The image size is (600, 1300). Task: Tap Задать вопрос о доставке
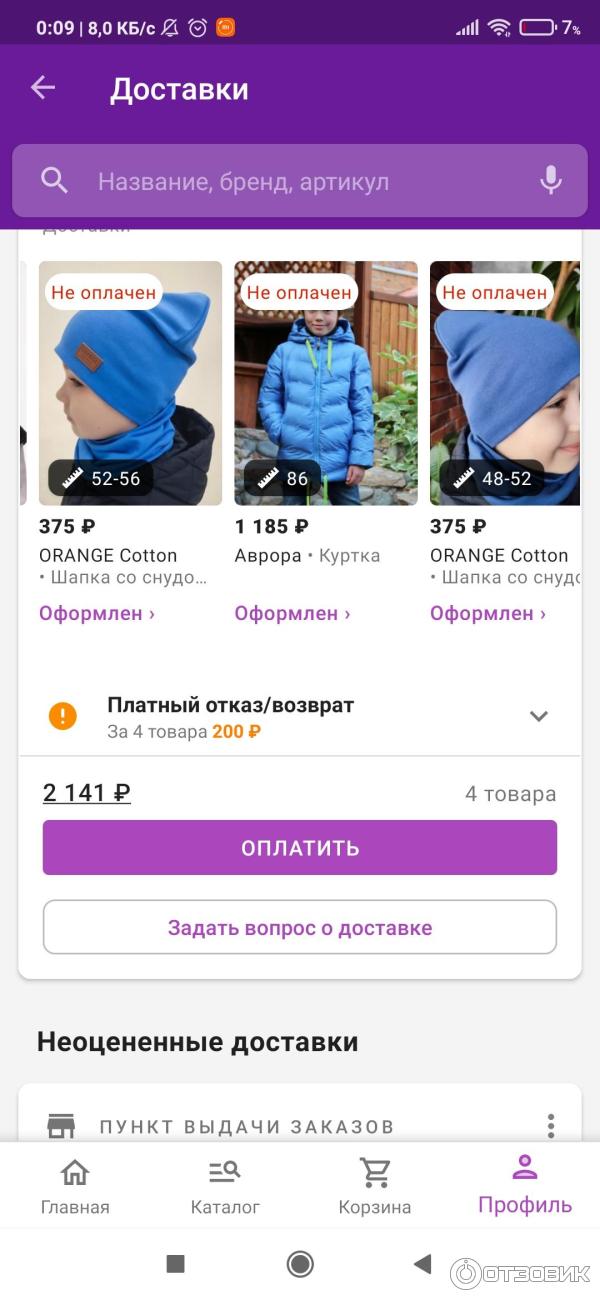point(300,928)
